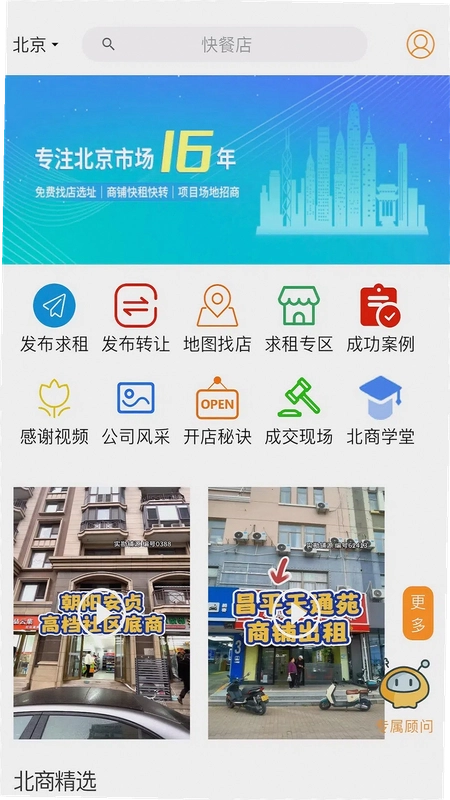Viewport: 450px width, 800px height.
Task: Tap the 更多 button for more videos
Action: click(x=418, y=613)
